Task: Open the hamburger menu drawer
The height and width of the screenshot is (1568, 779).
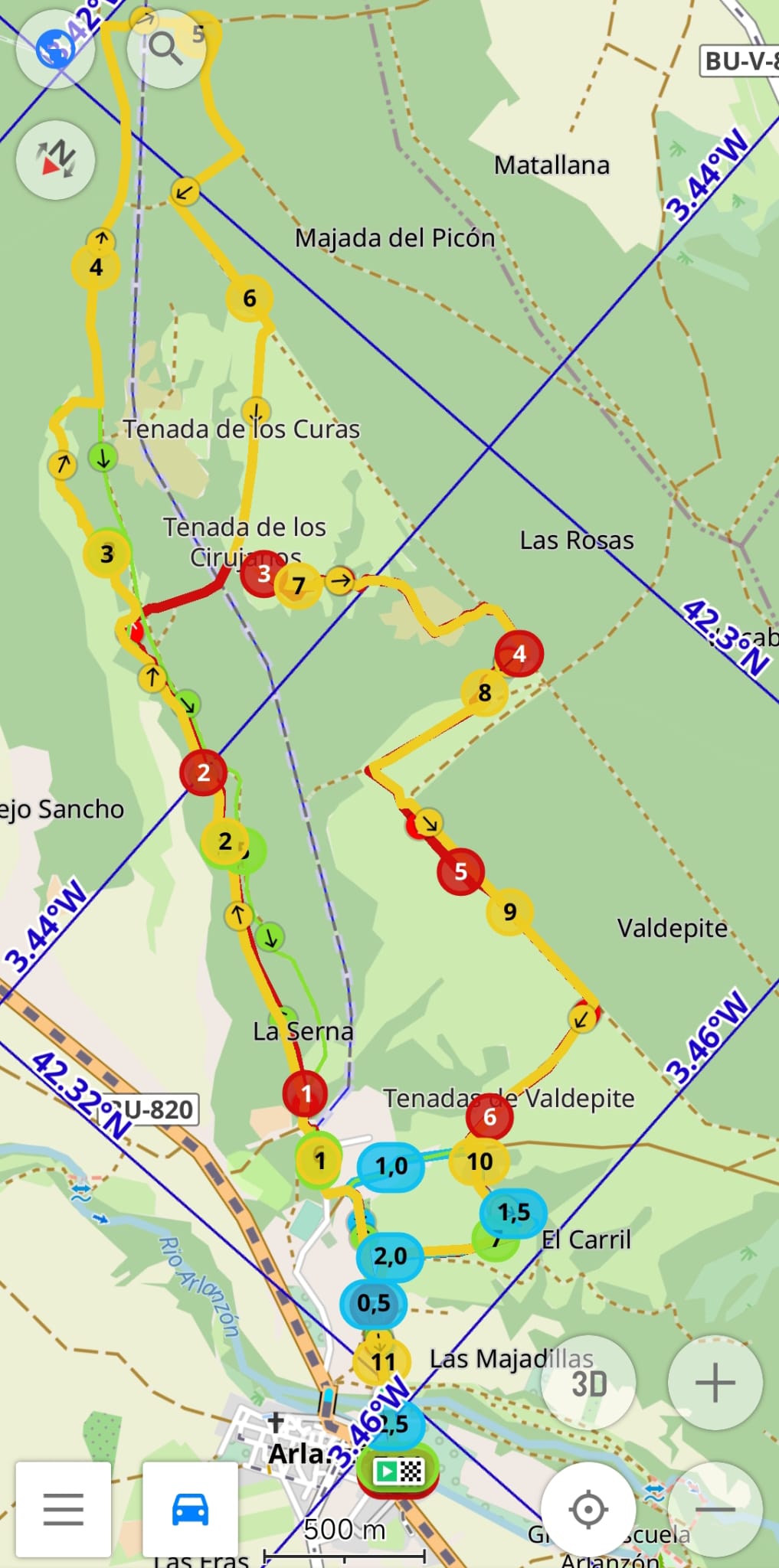Action: pos(64,1509)
